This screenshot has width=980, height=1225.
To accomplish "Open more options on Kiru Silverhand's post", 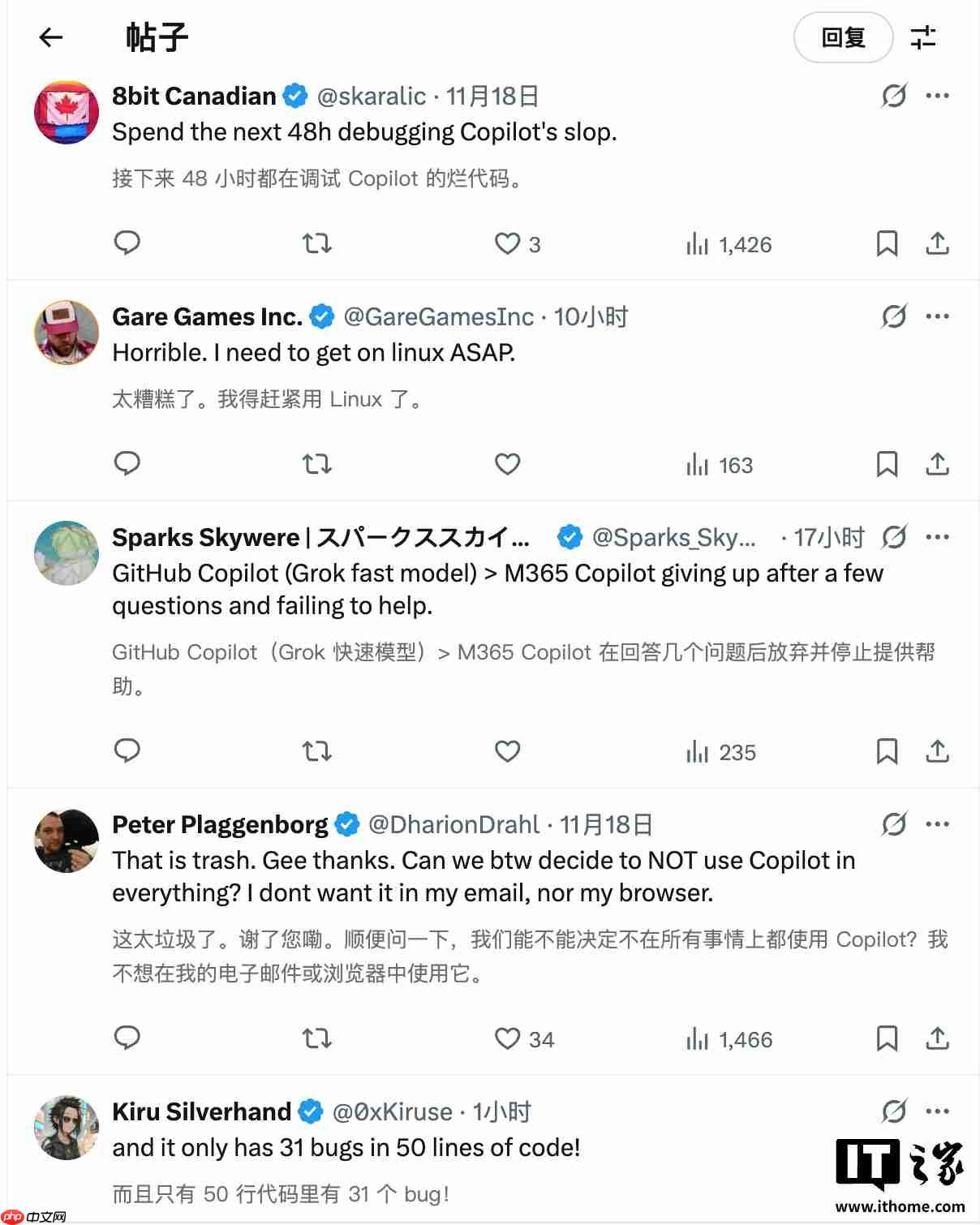I will [937, 1111].
